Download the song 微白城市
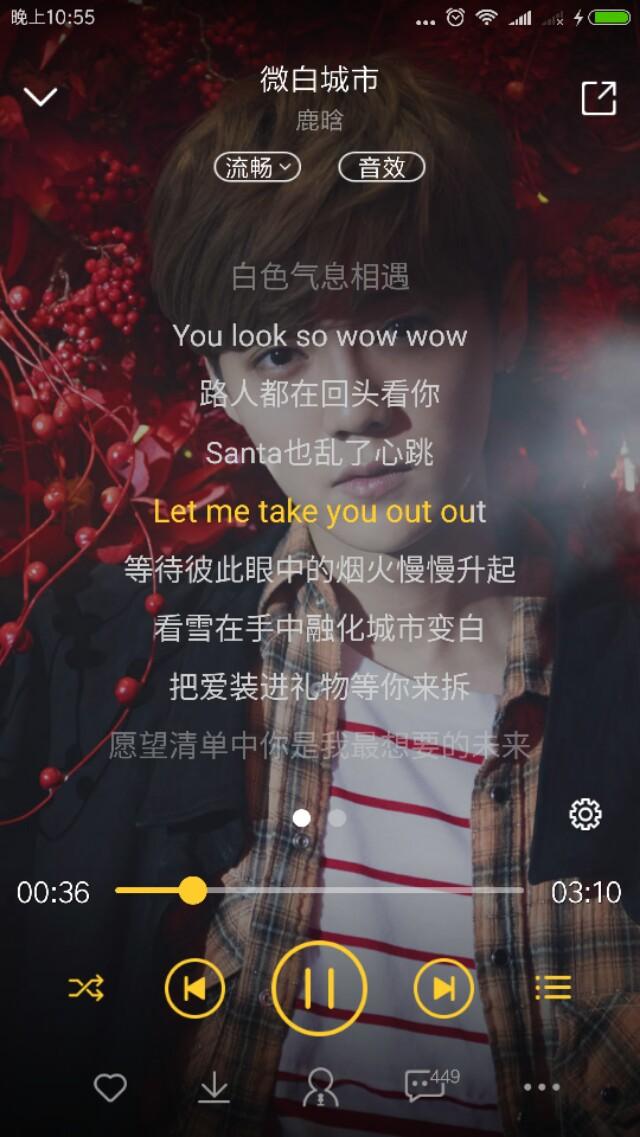640x1137 pixels. 214,1087
